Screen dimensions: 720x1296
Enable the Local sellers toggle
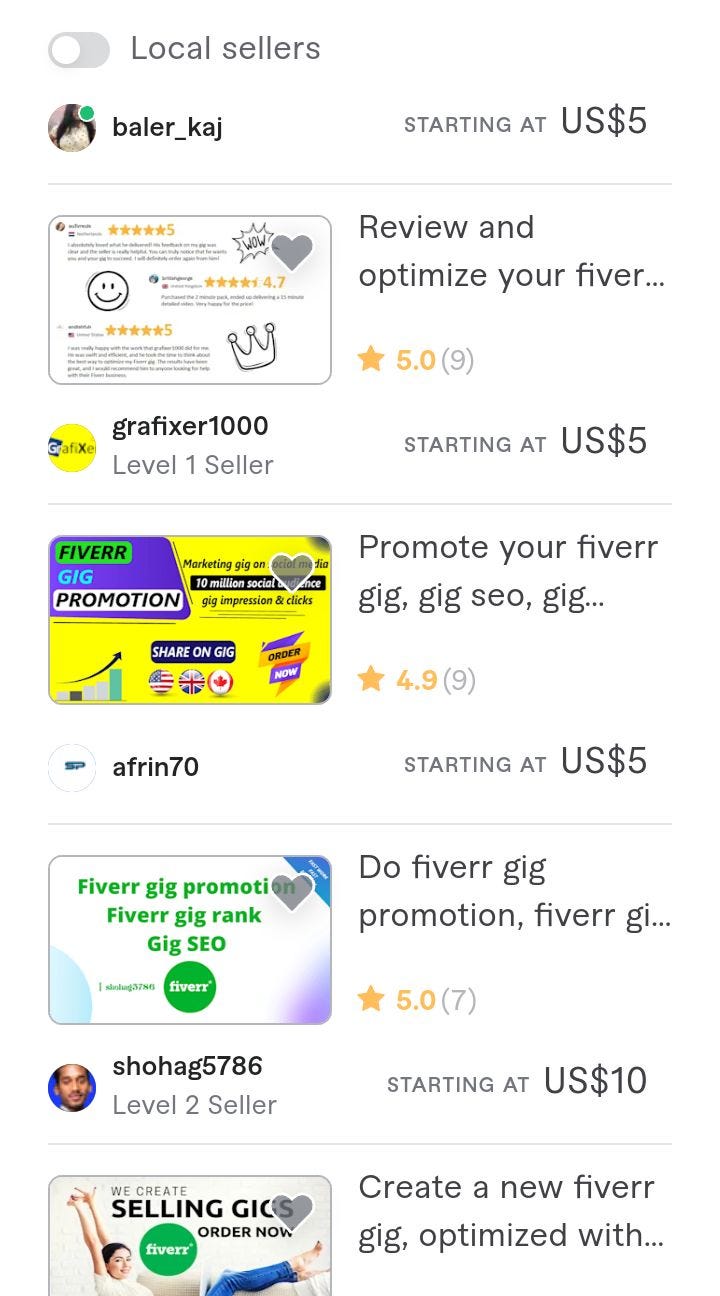pyautogui.click(x=79, y=48)
